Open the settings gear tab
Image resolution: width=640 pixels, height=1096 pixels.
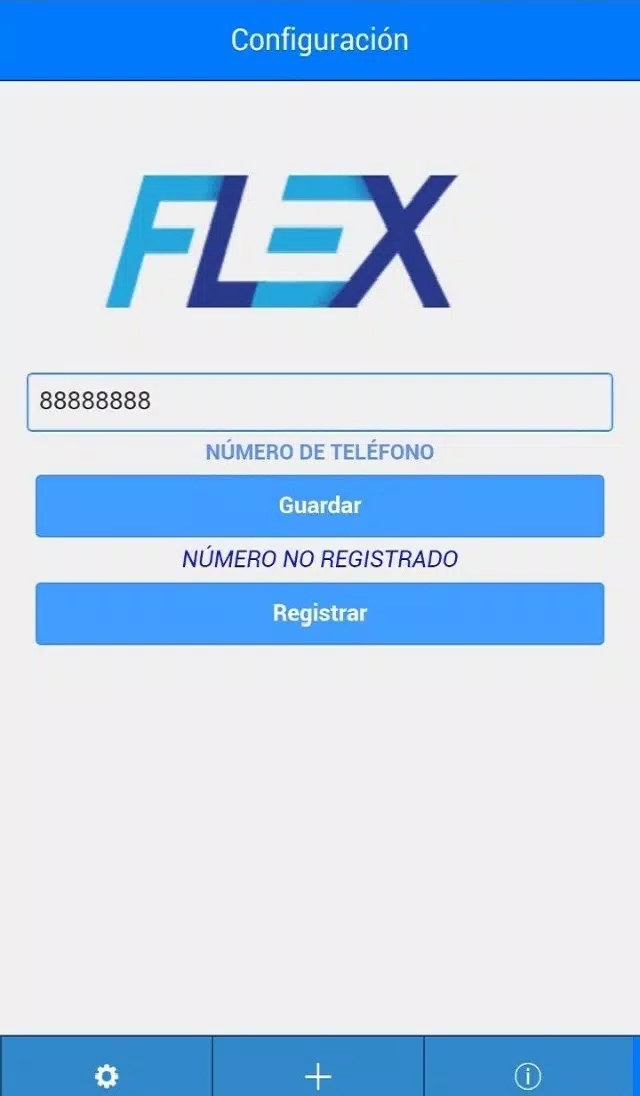point(106,1067)
